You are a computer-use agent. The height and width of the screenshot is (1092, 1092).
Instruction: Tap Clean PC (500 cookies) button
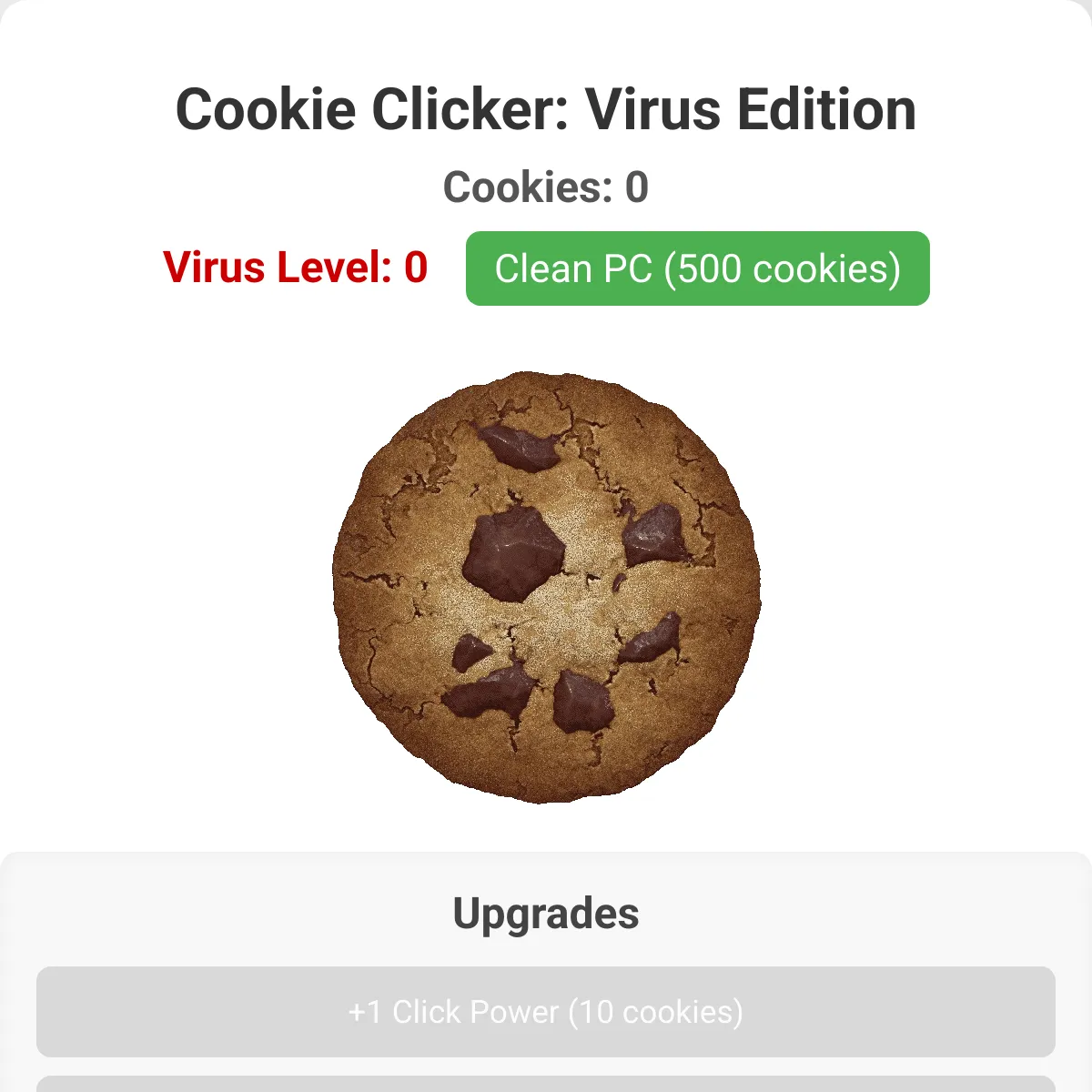click(x=697, y=268)
